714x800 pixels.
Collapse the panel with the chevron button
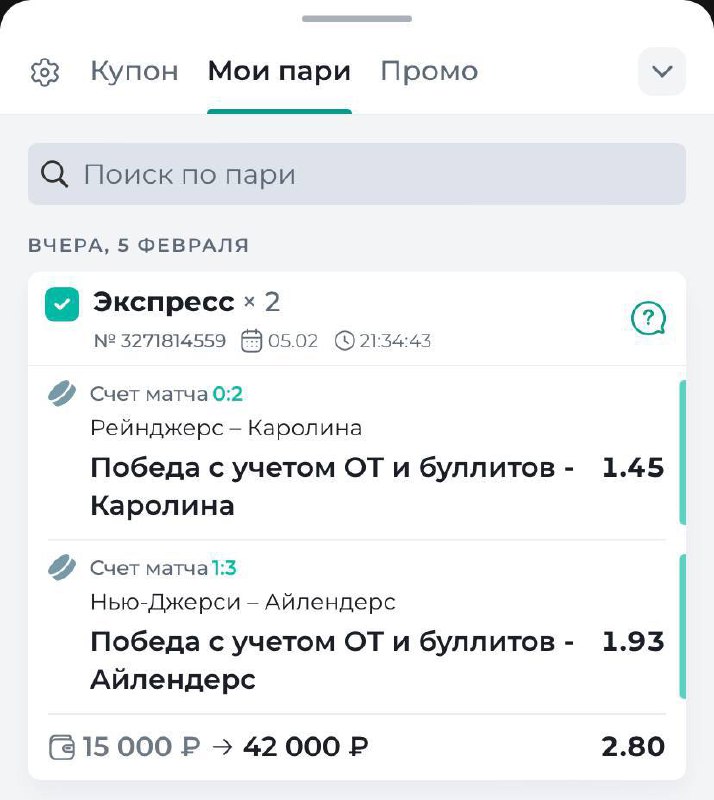[x=662, y=72]
